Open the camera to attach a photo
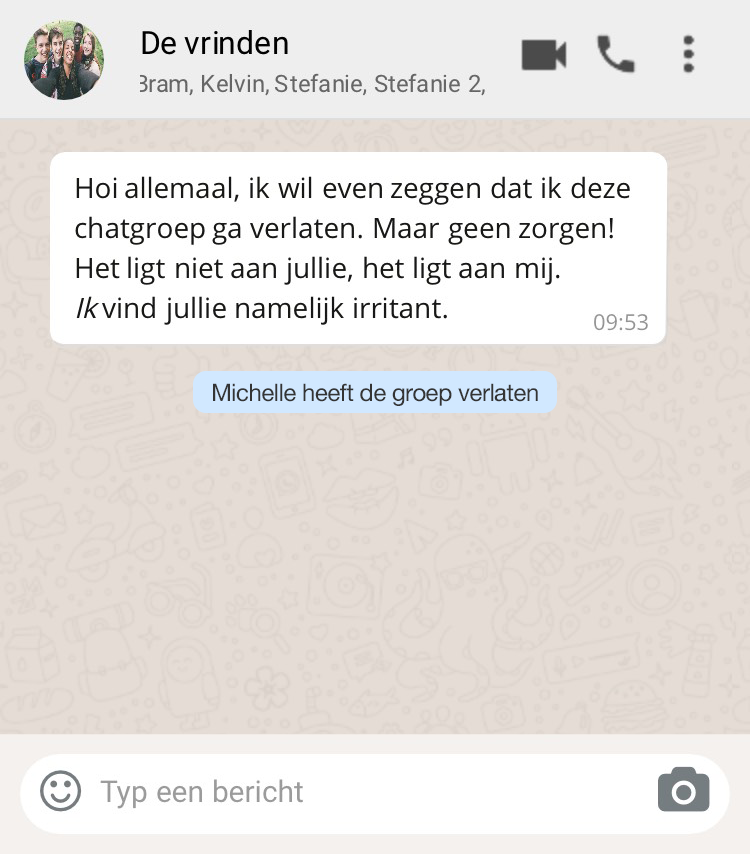Screen dimensions: 750x854 [683, 792]
